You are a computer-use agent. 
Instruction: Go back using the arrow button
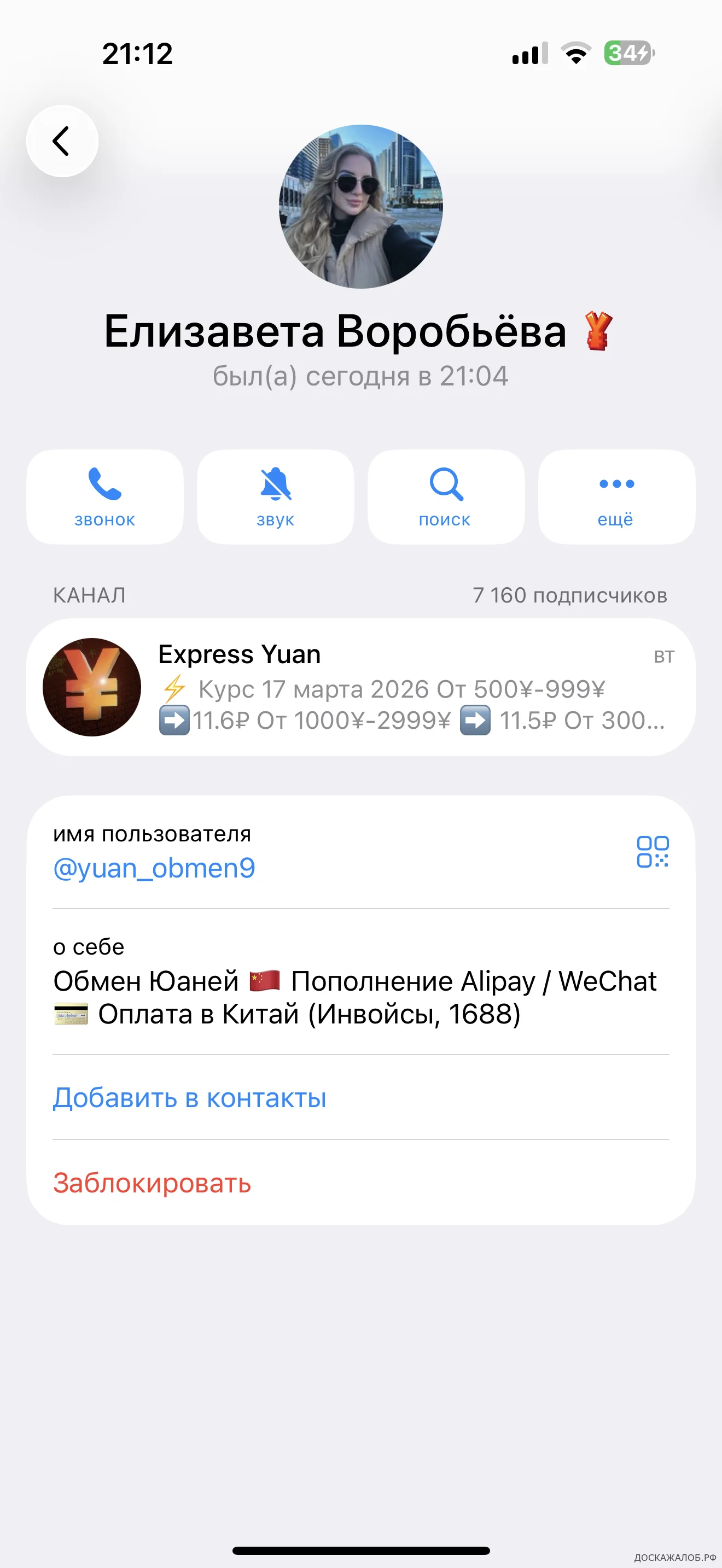(61, 141)
